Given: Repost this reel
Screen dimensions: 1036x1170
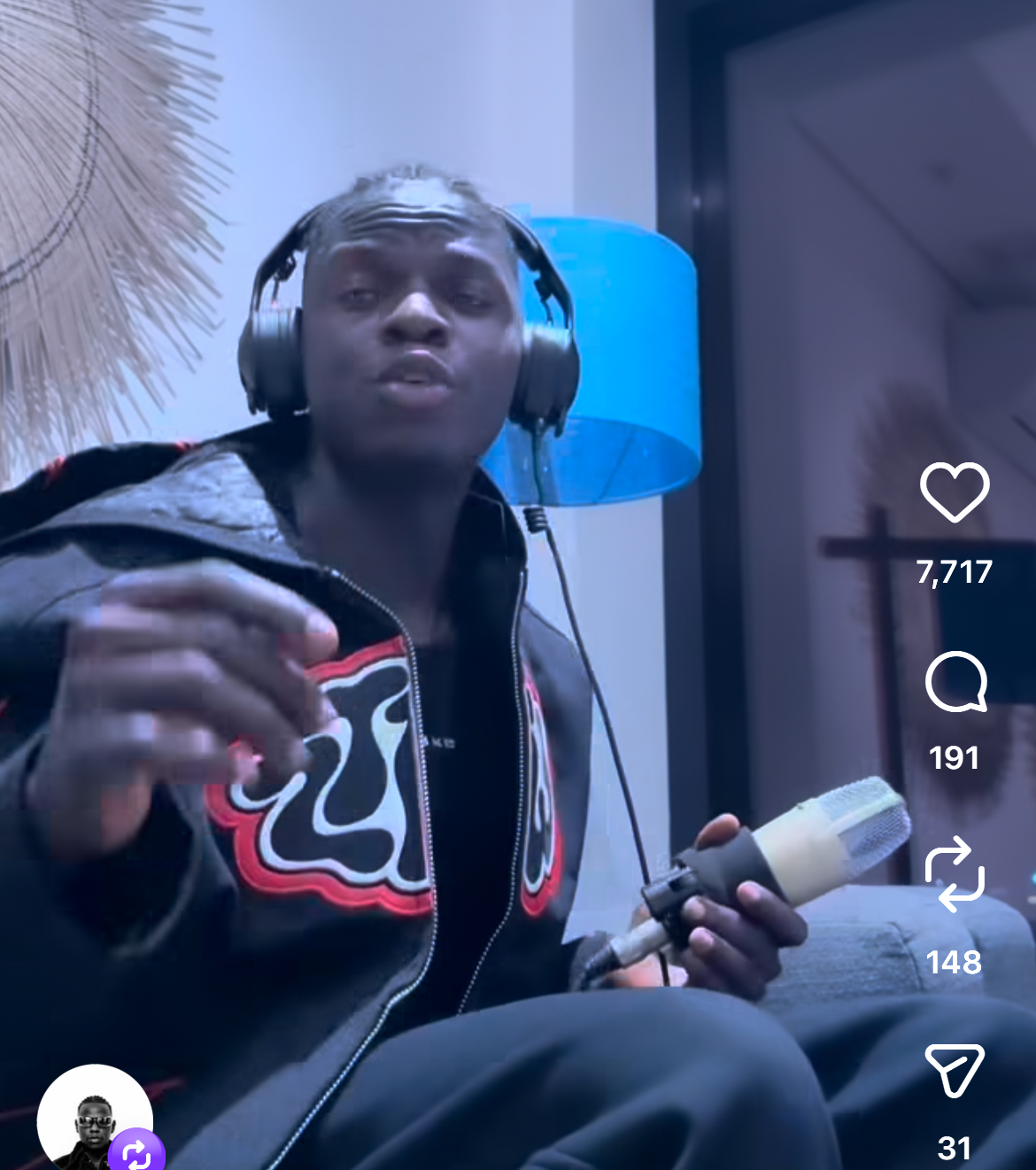Looking at the screenshot, I should tap(955, 874).
